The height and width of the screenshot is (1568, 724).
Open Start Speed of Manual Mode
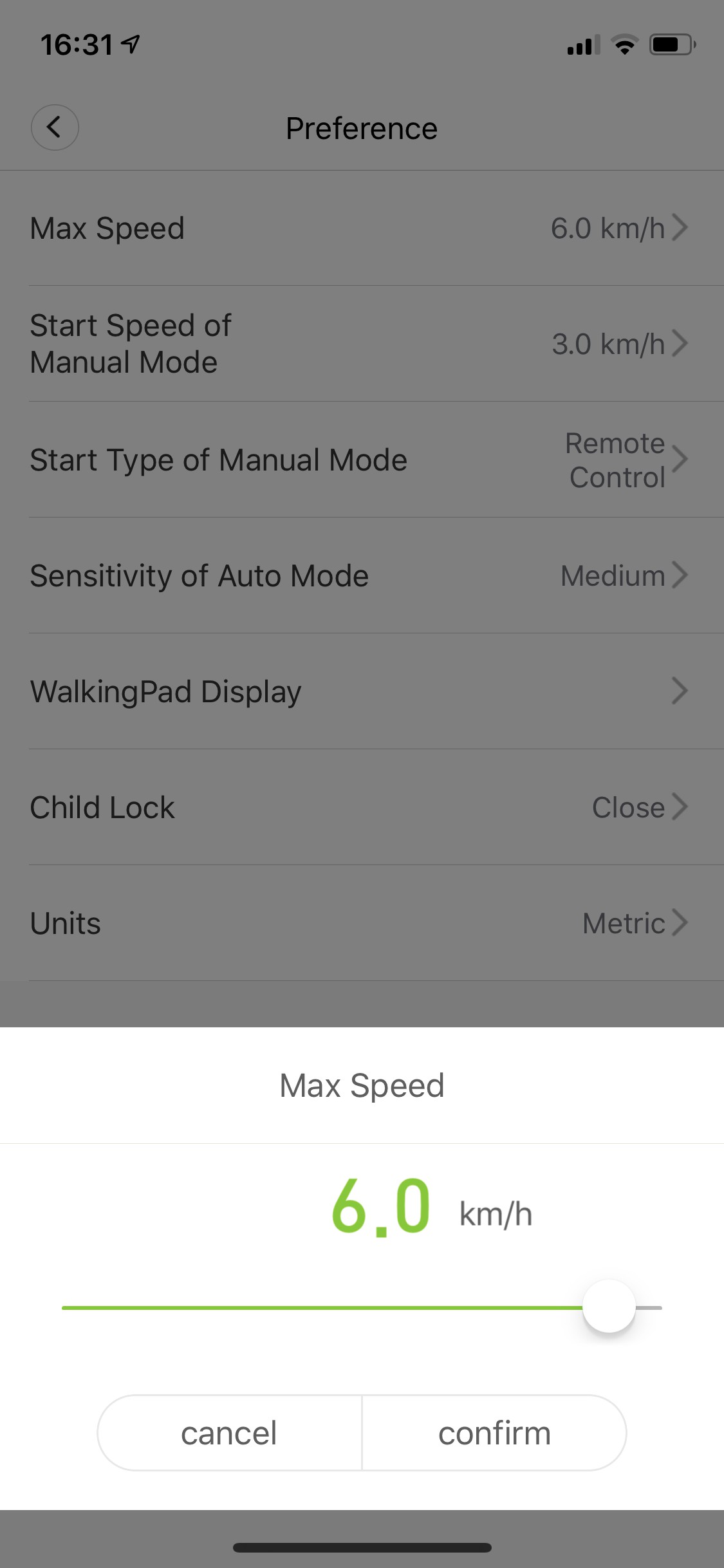pyautogui.click(x=360, y=344)
